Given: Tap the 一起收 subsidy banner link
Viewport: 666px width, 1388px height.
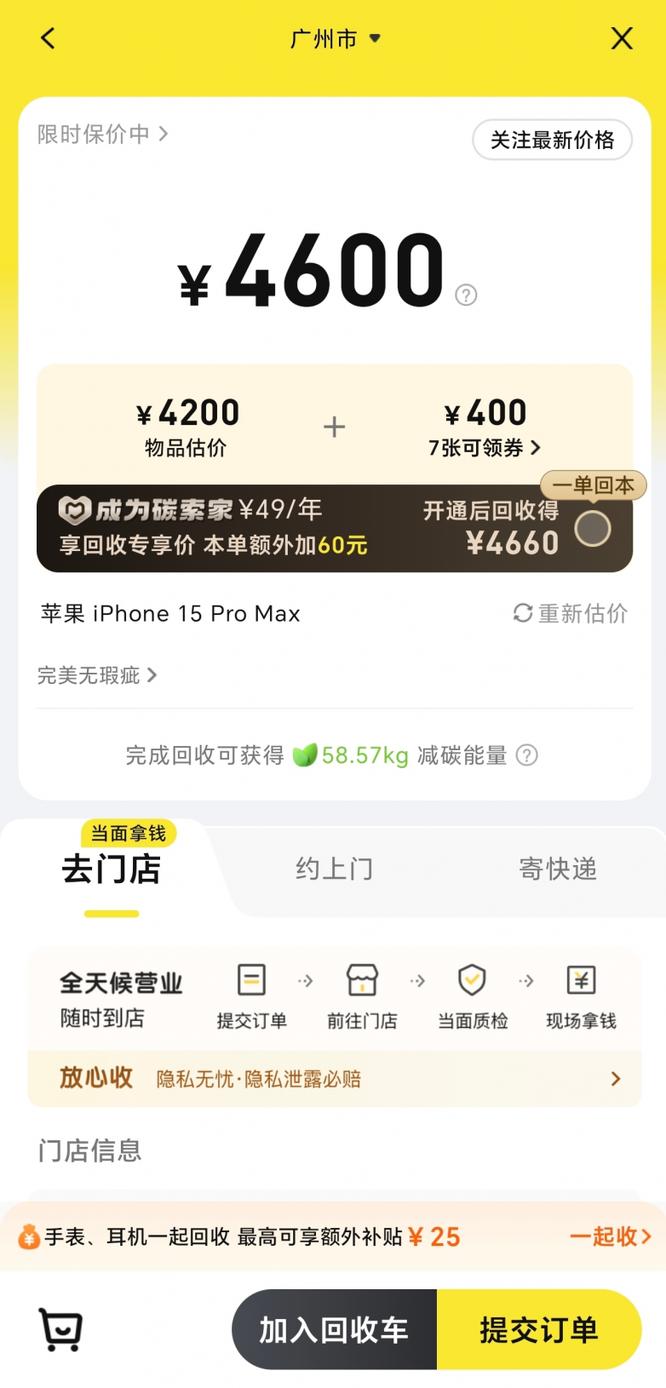Looking at the screenshot, I should coord(610,1237).
